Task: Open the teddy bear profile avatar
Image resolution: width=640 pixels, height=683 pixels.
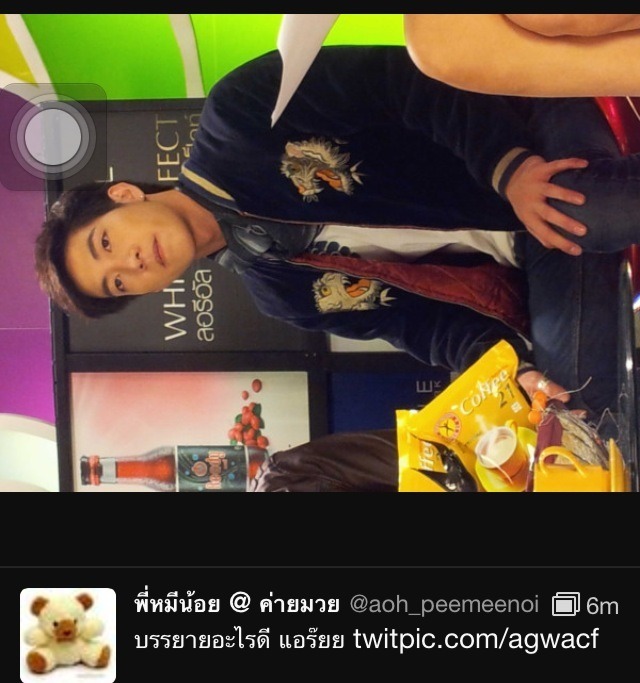Action: point(68,635)
